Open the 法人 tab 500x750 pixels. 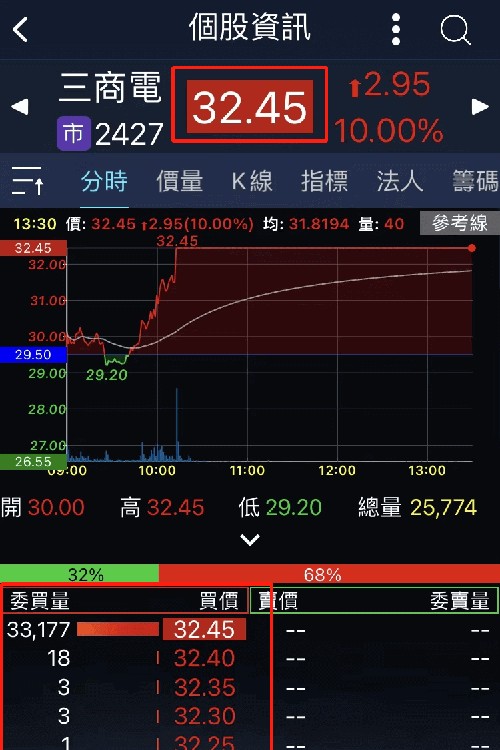pos(400,181)
